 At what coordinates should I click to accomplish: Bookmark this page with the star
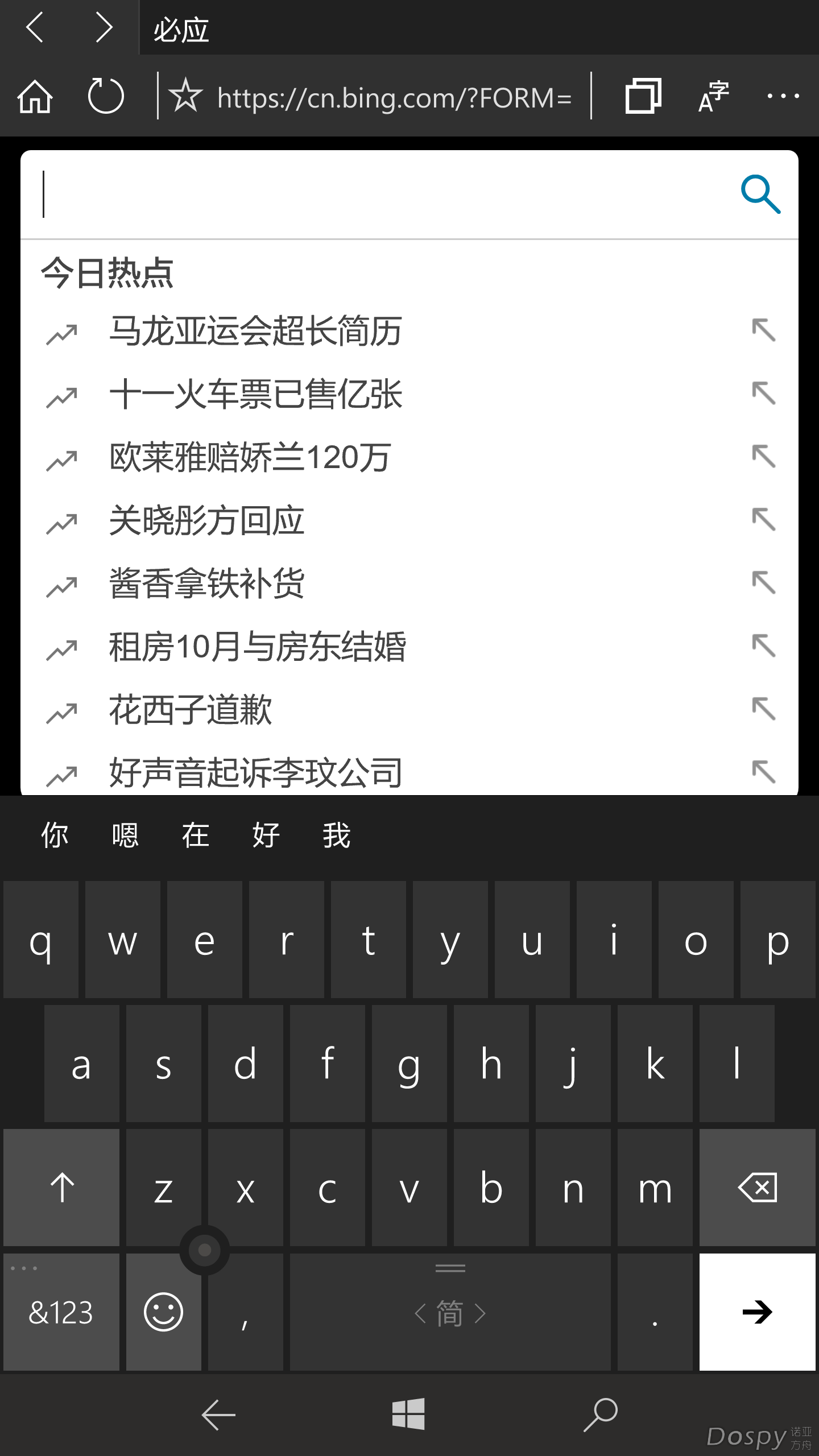185,96
